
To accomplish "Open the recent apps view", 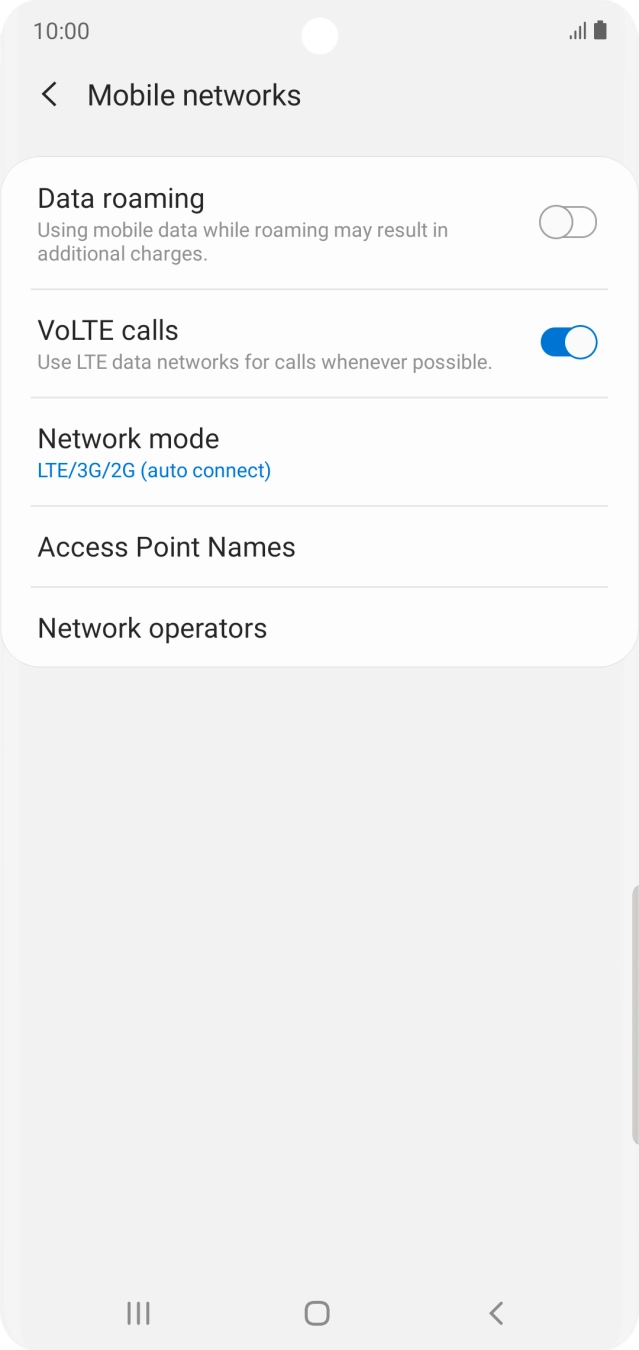I will 138,1312.
